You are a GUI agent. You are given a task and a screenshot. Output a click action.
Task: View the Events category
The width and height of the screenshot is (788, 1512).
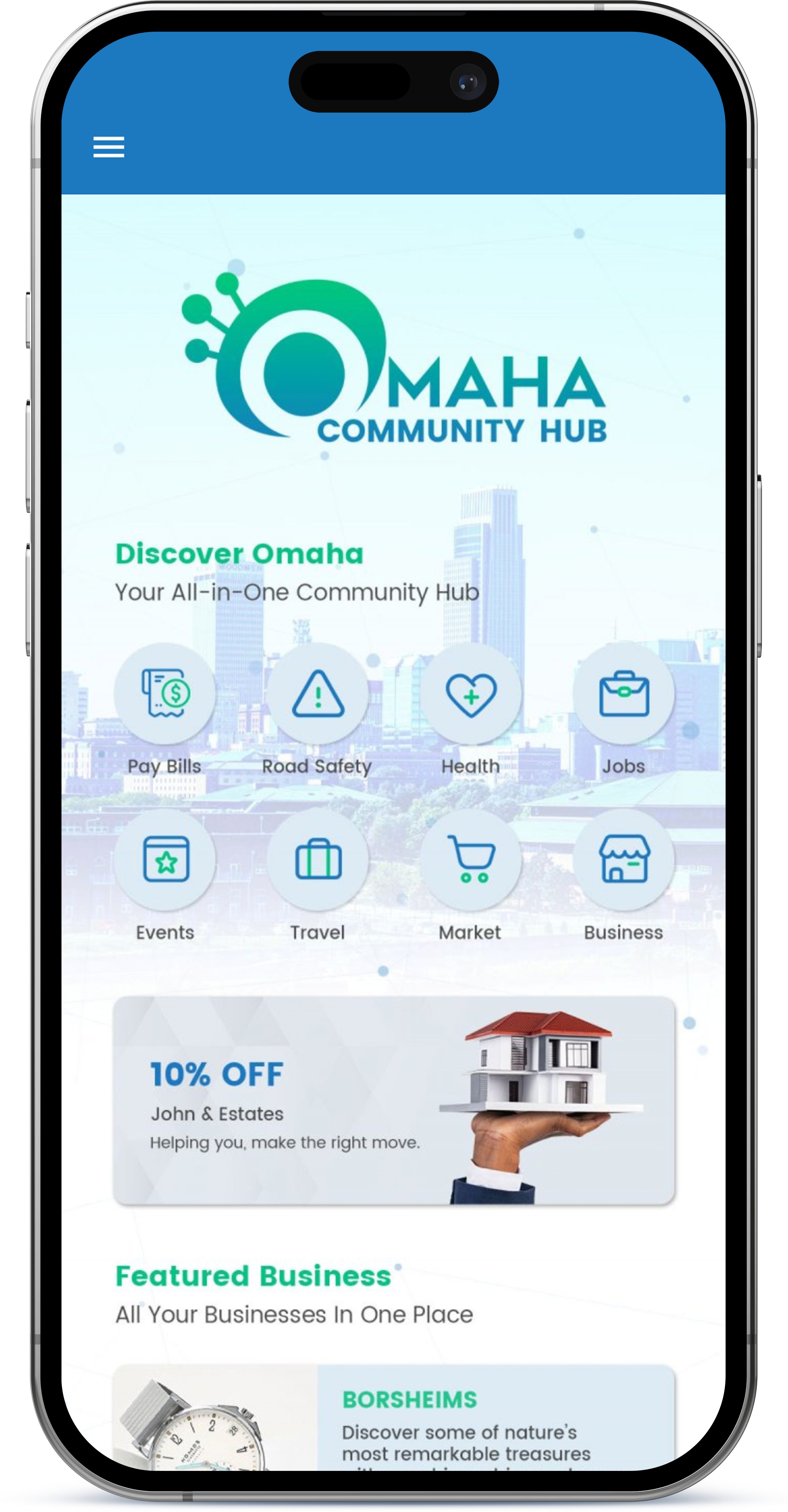165,860
